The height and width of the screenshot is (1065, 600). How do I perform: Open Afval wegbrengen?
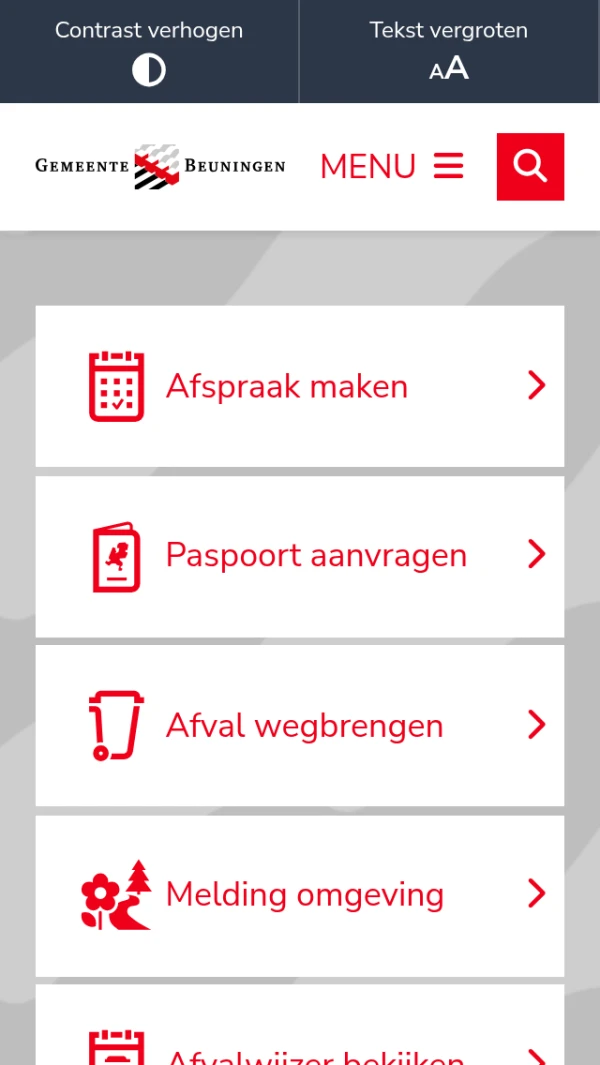tap(300, 726)
